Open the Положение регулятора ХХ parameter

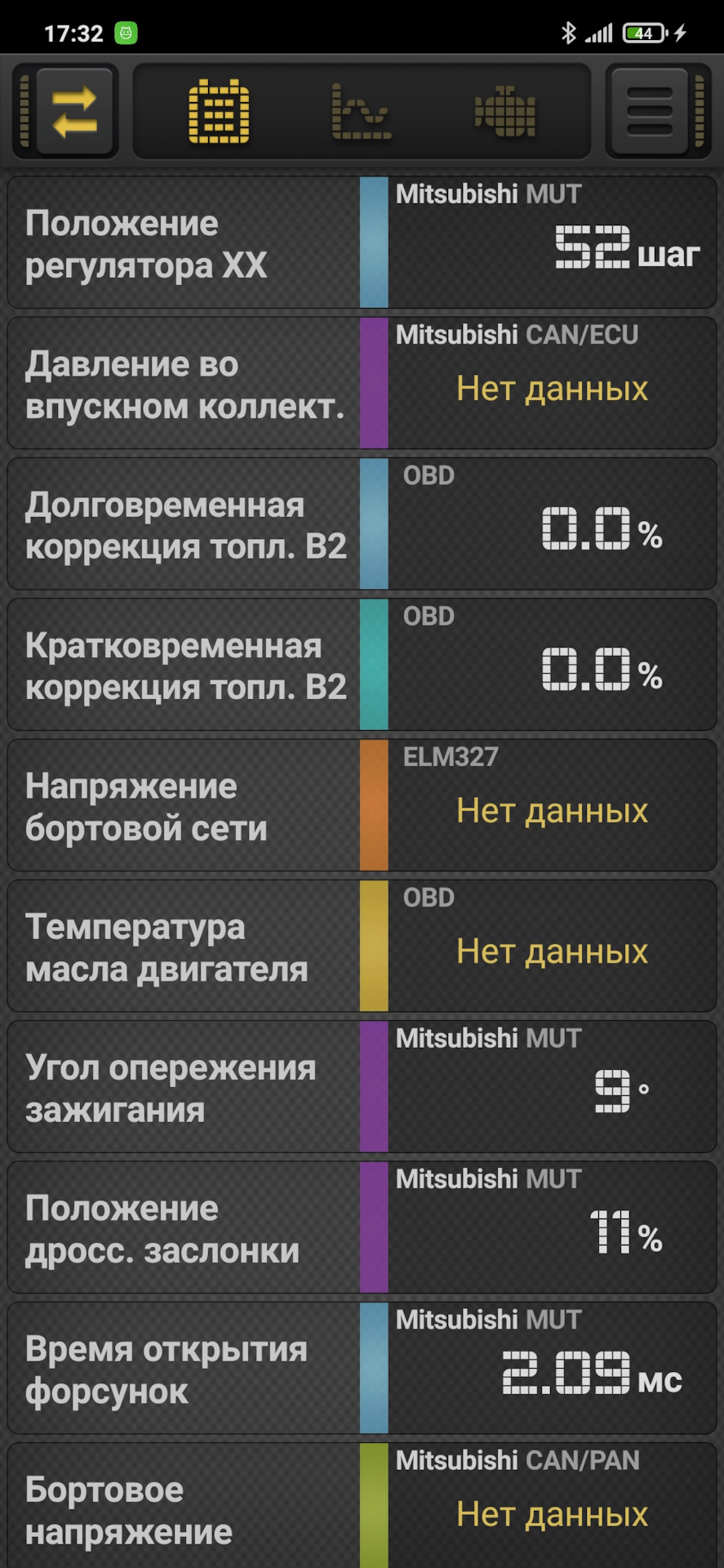362,243
